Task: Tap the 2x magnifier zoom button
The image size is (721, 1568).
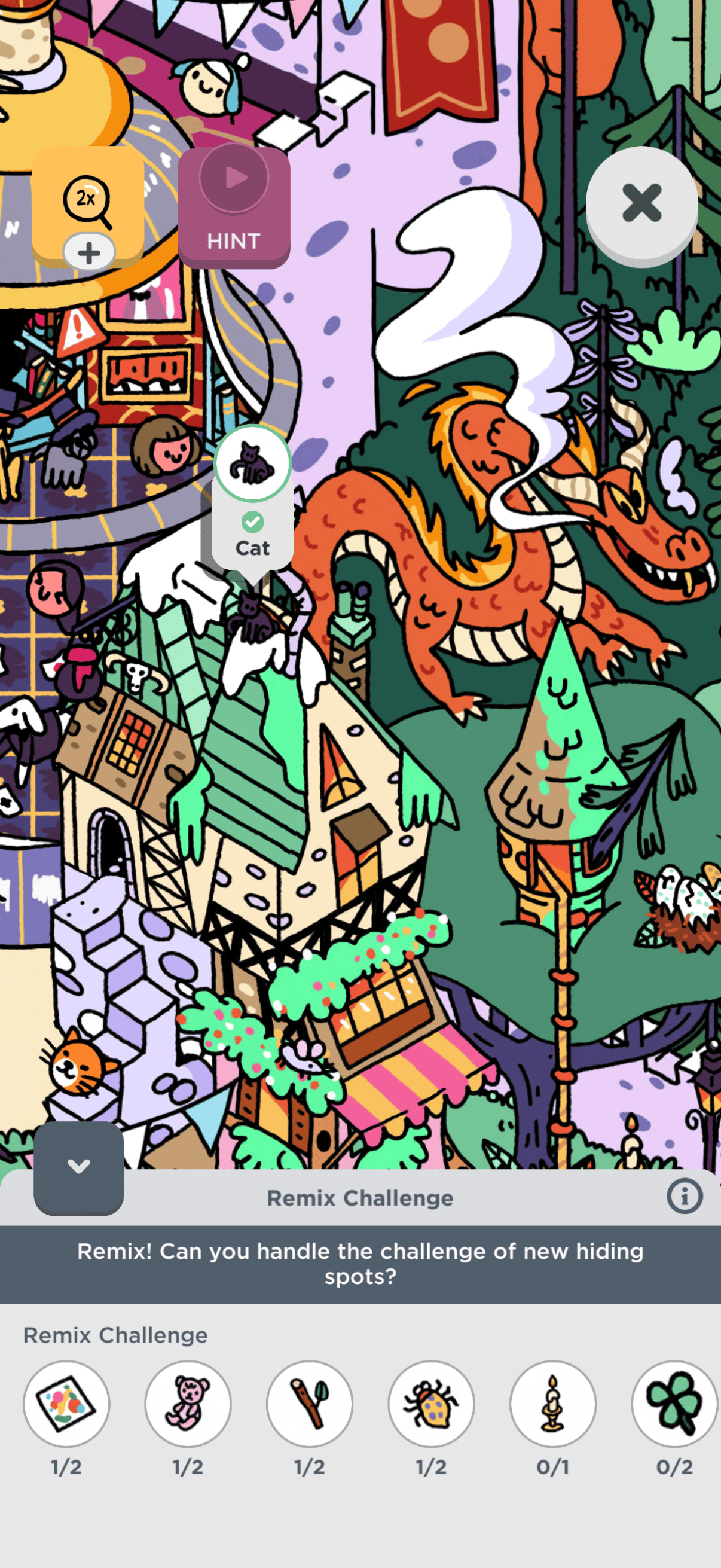Action: point(88,205)
